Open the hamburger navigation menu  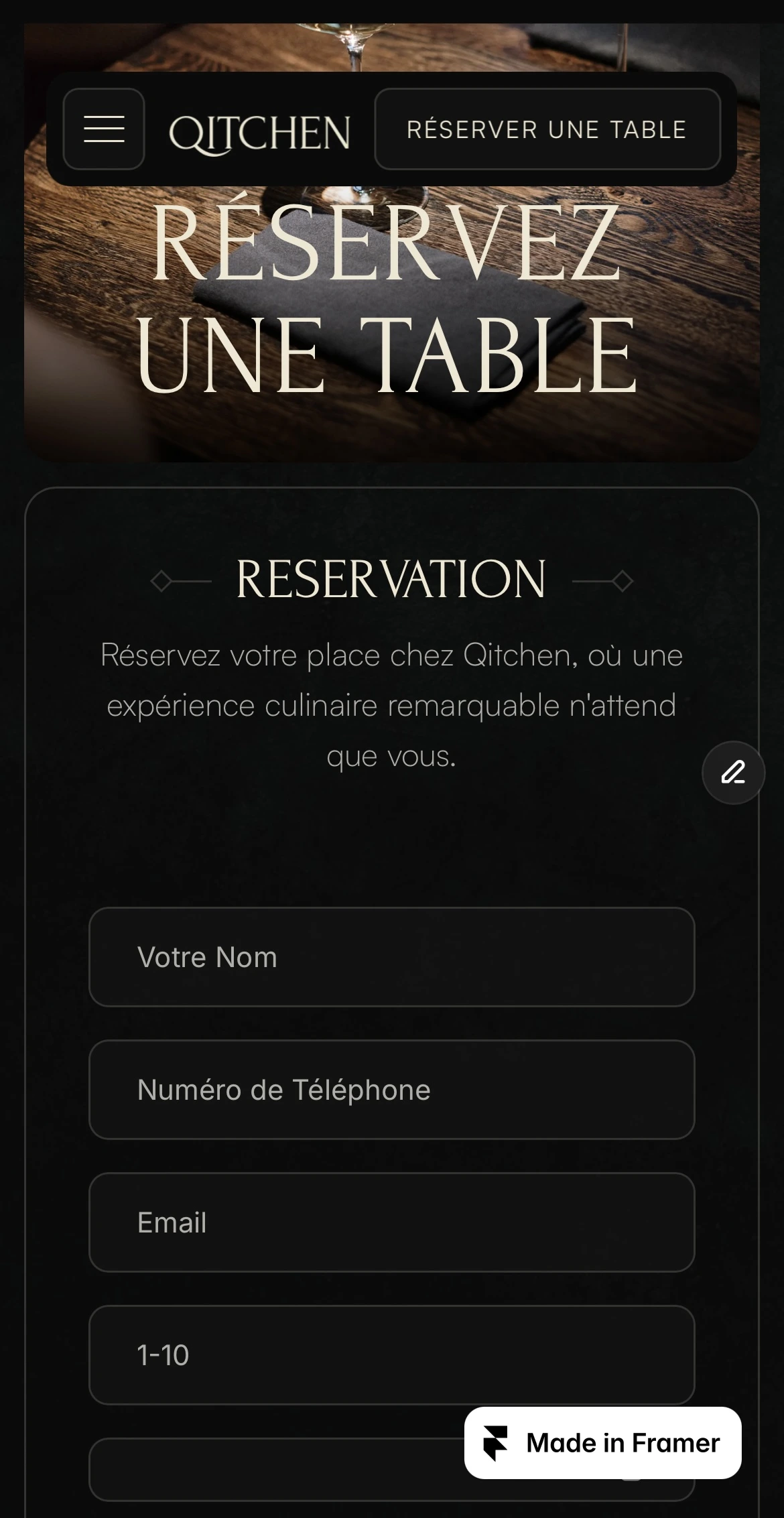(105, 129)
